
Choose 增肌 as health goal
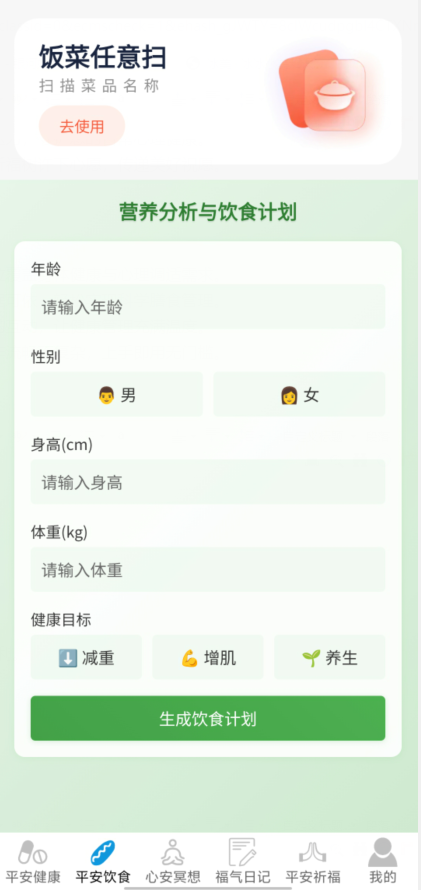pyautogui.click(x=208, y=657)
